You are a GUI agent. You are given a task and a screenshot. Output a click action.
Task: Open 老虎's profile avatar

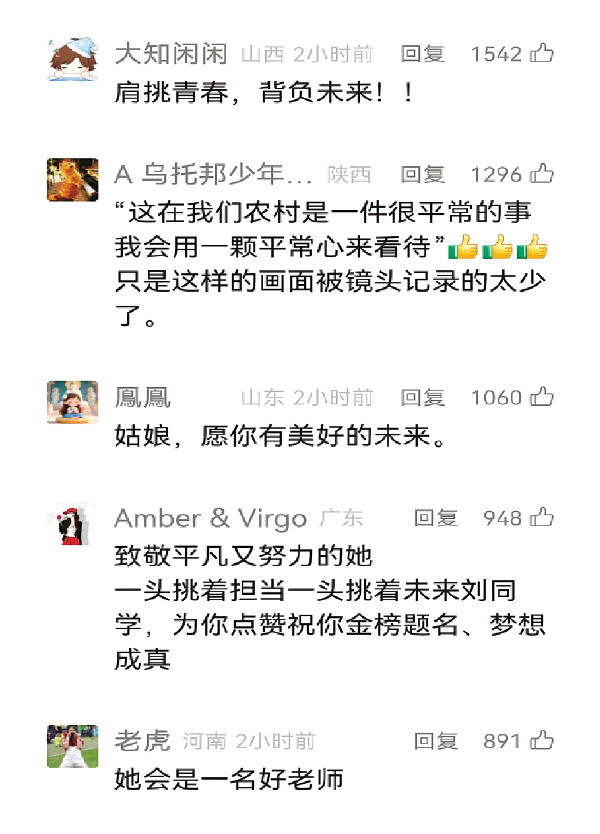(x=72, y=746)
